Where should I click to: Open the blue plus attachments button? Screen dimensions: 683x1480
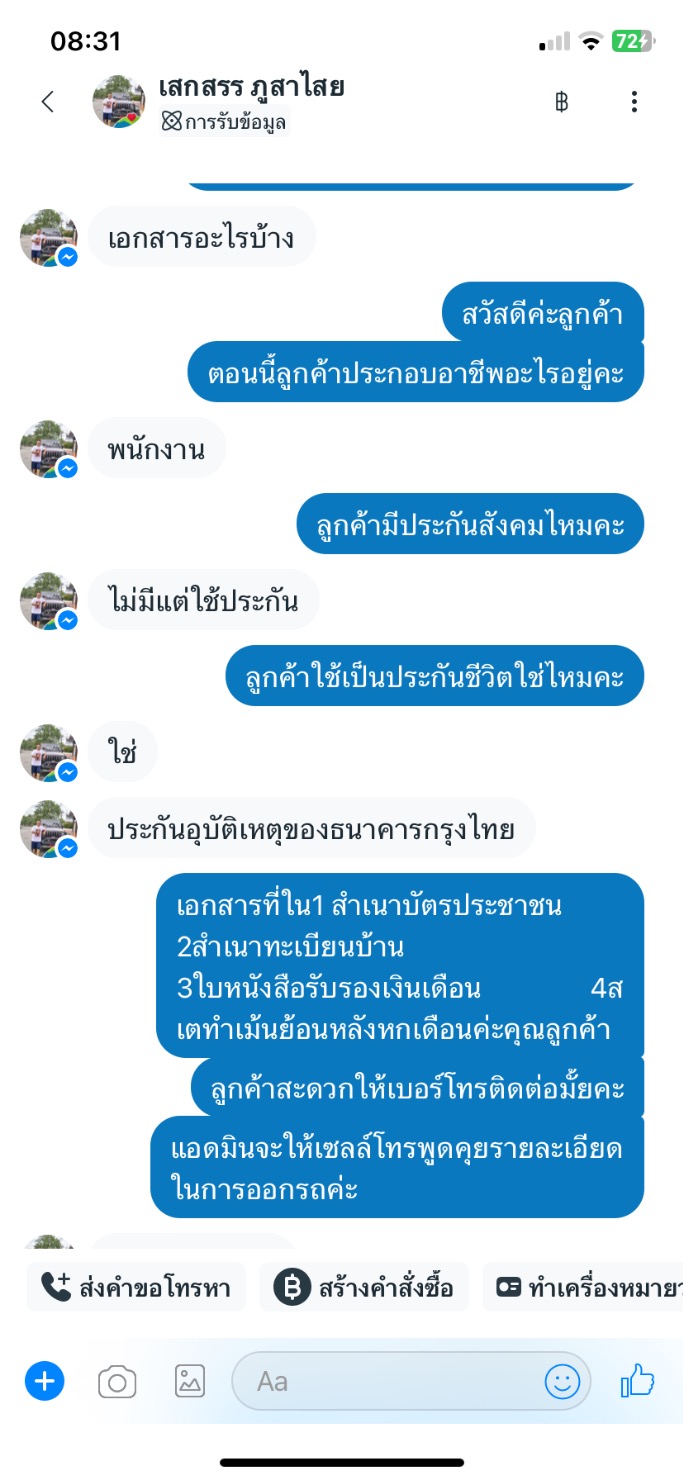point(44,1382)
